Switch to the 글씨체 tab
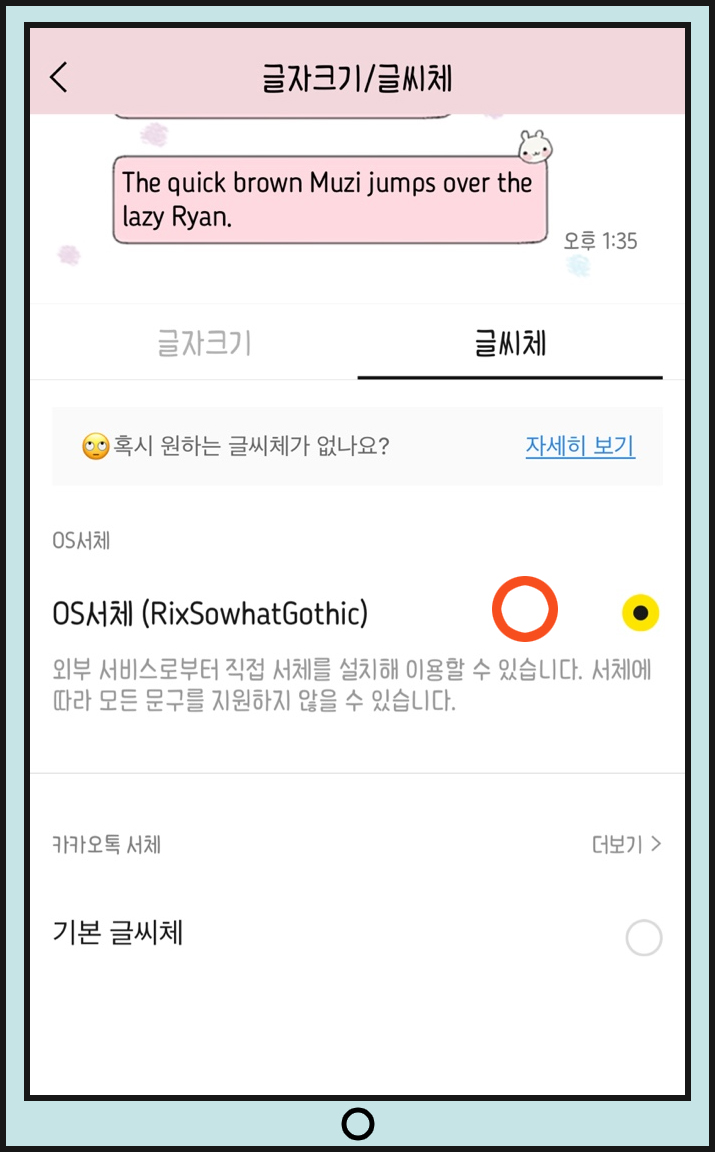The width and height of the screenshot is (715, 1152). [510, 343]
